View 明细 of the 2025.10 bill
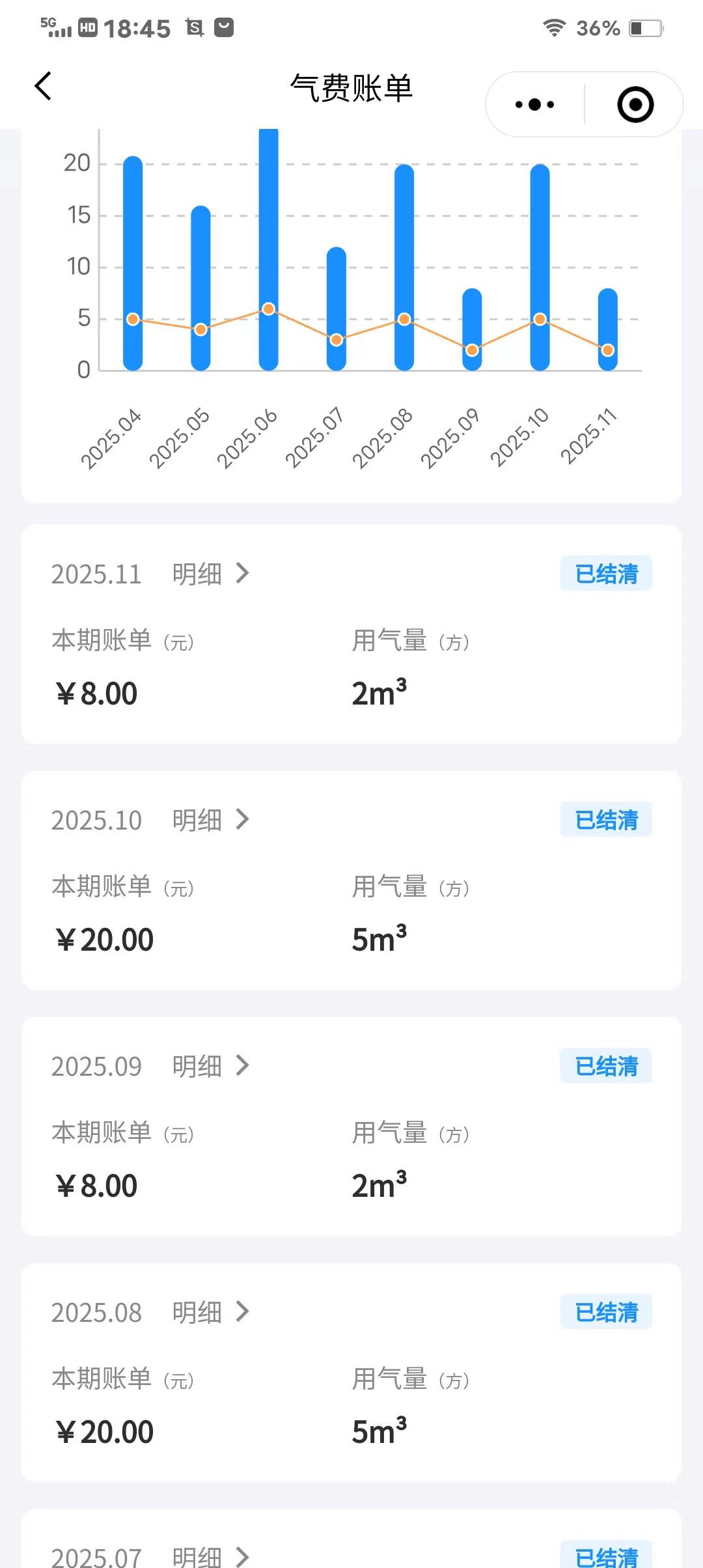This screenshot has height=1568, width=703. tap(210, 820)
